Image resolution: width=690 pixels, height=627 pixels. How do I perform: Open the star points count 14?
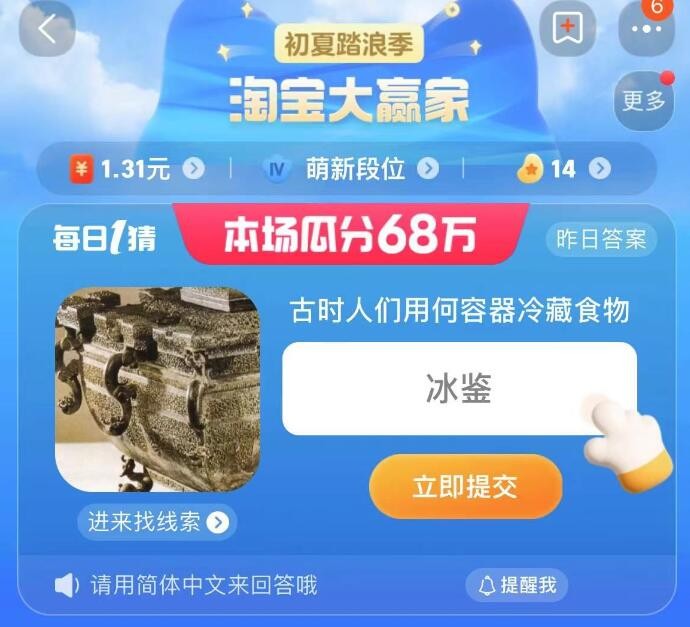(563, 169)
